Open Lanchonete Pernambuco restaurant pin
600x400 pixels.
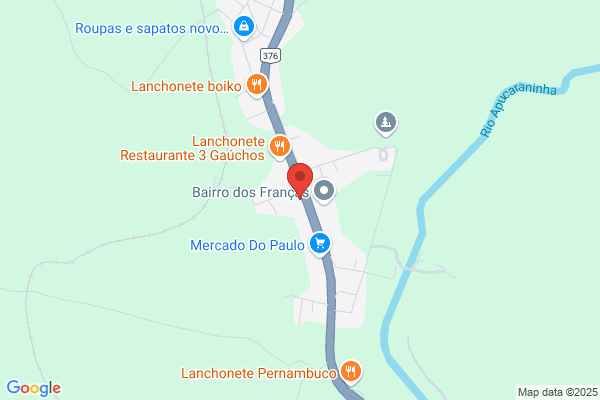350,372
